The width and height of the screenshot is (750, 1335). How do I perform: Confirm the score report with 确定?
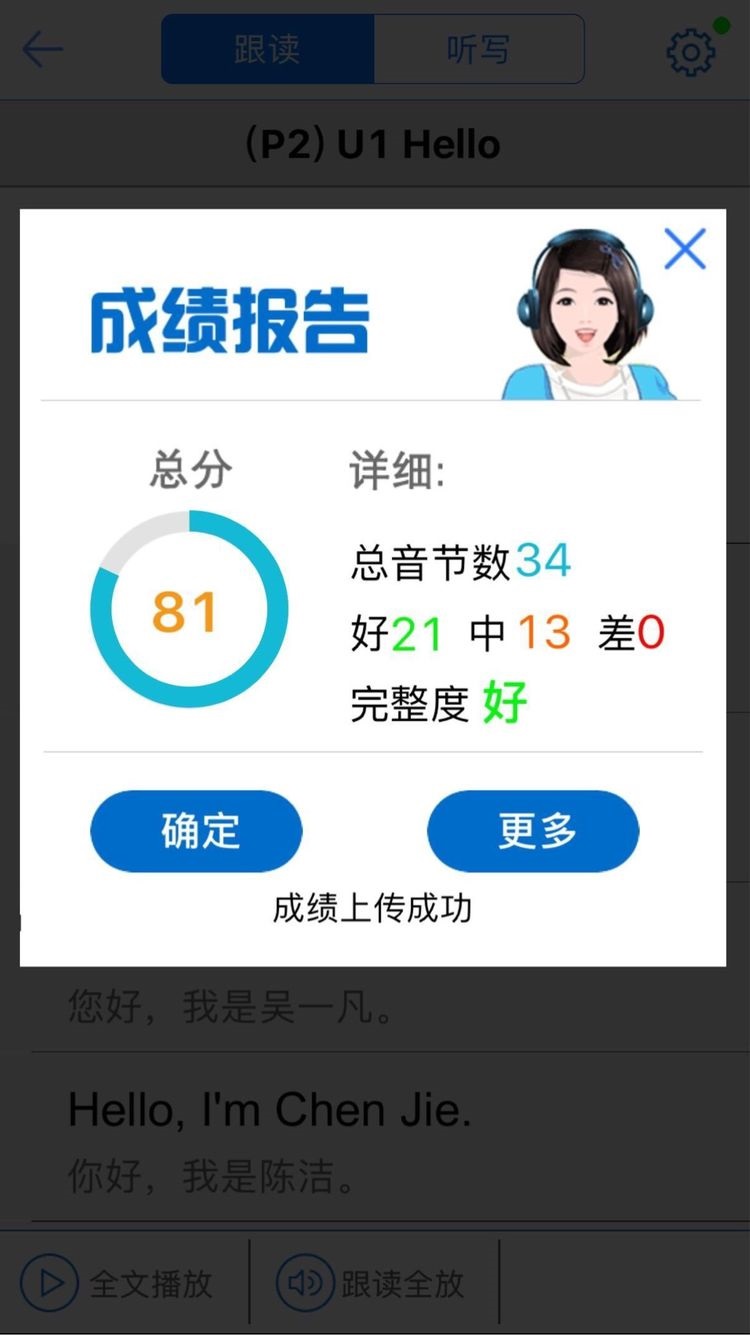tap(196, 831)
